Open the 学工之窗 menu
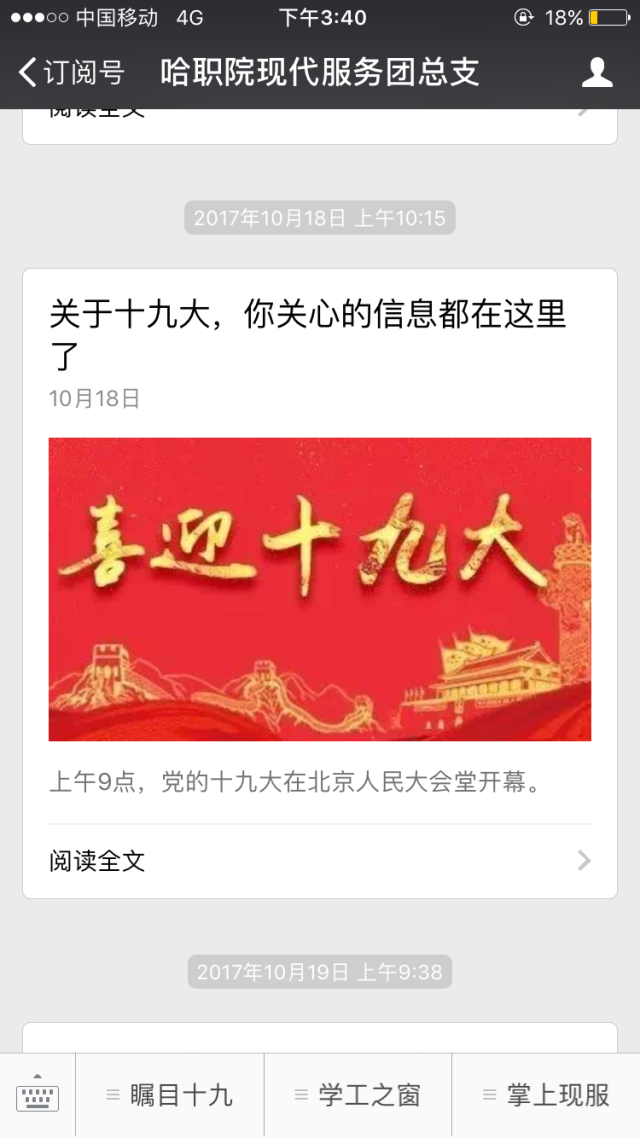 point(358,1096)
